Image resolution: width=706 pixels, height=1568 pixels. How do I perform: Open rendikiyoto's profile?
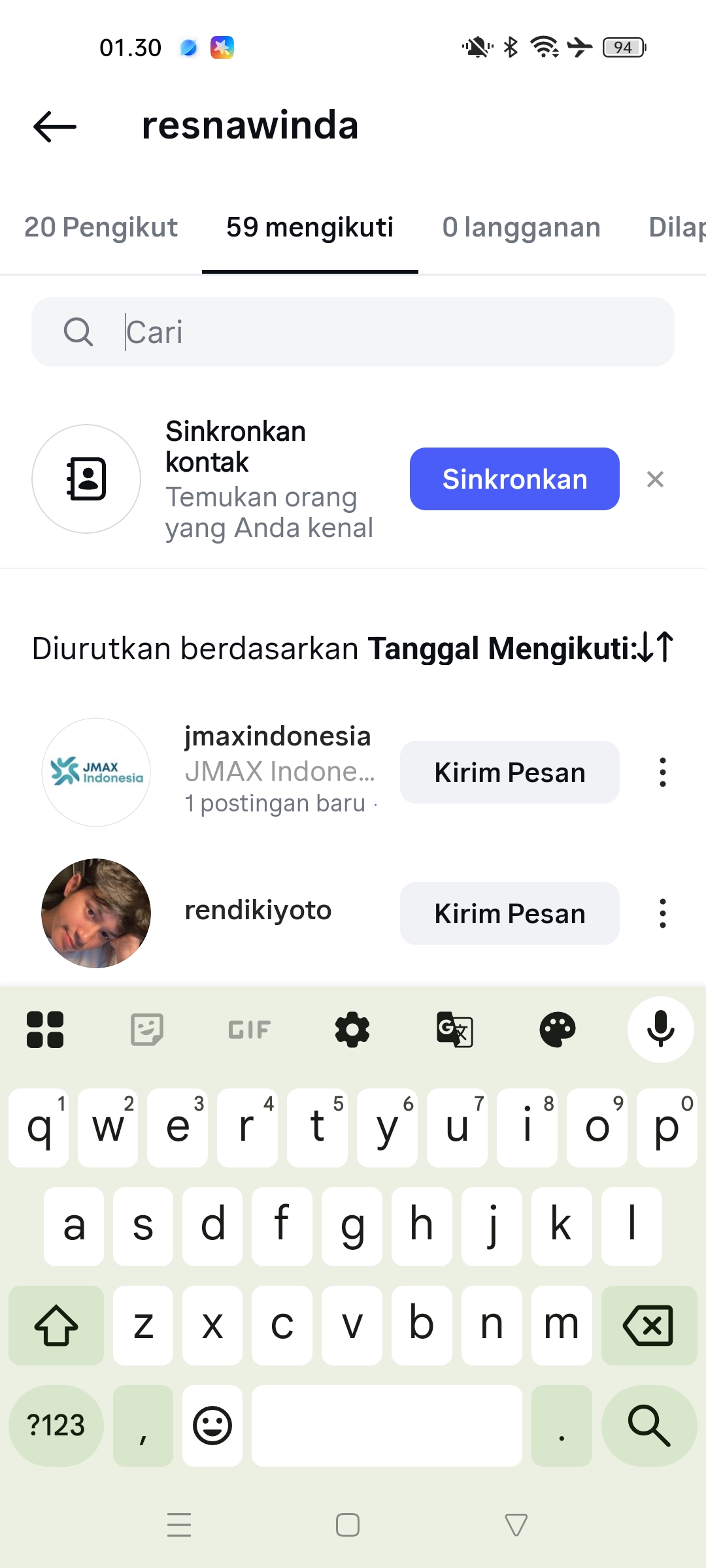pyautogui.click(x=96, y=913)
